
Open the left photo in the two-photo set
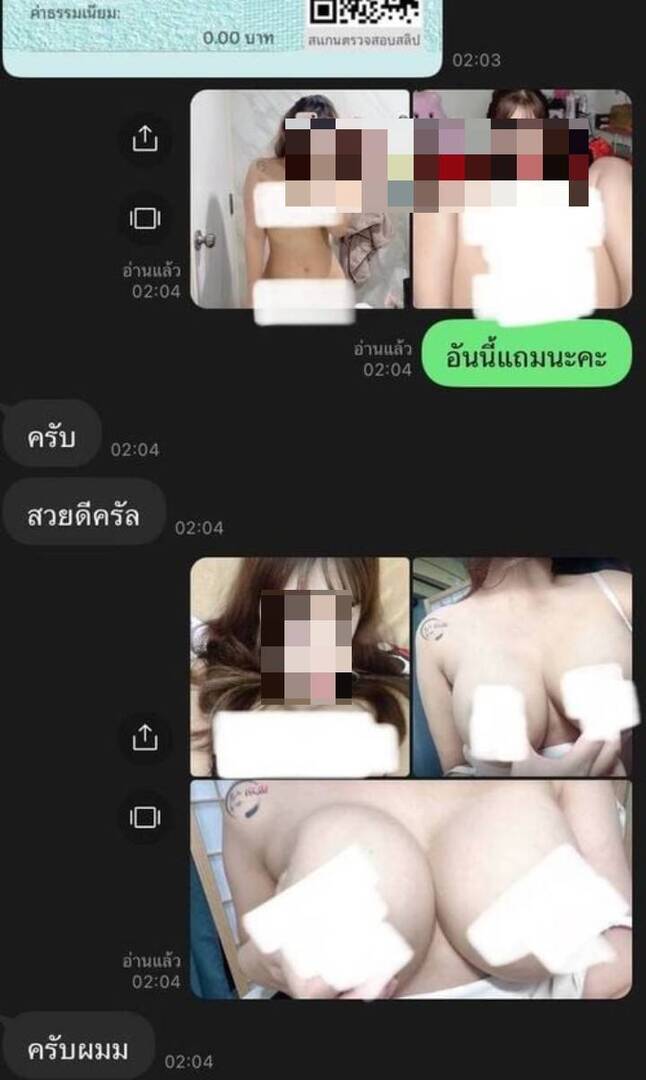(x=299, y=199)
